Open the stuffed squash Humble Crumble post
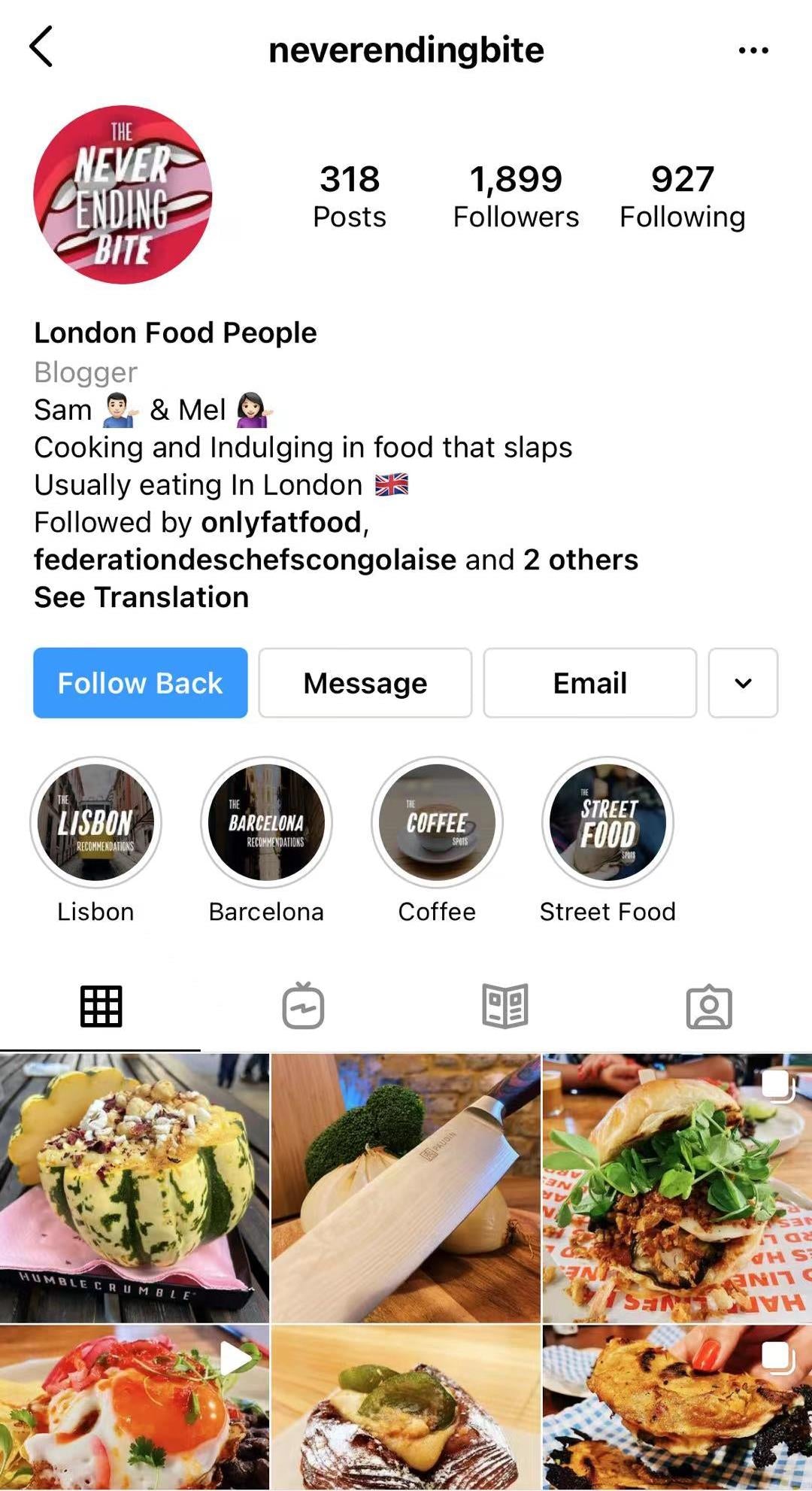This screenshot has height=1491, width=812. click(134, 1188)
